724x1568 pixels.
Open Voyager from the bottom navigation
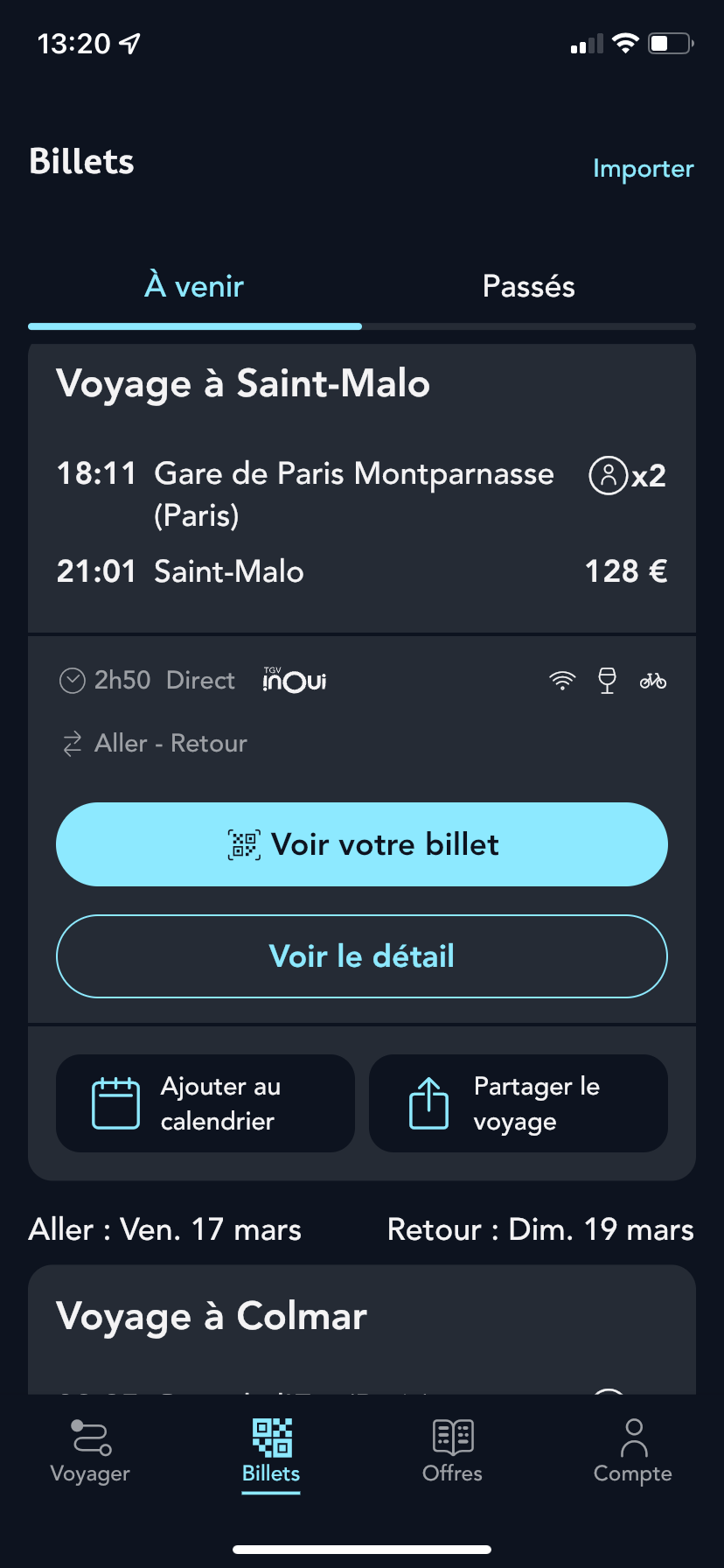click(88, 1450)
